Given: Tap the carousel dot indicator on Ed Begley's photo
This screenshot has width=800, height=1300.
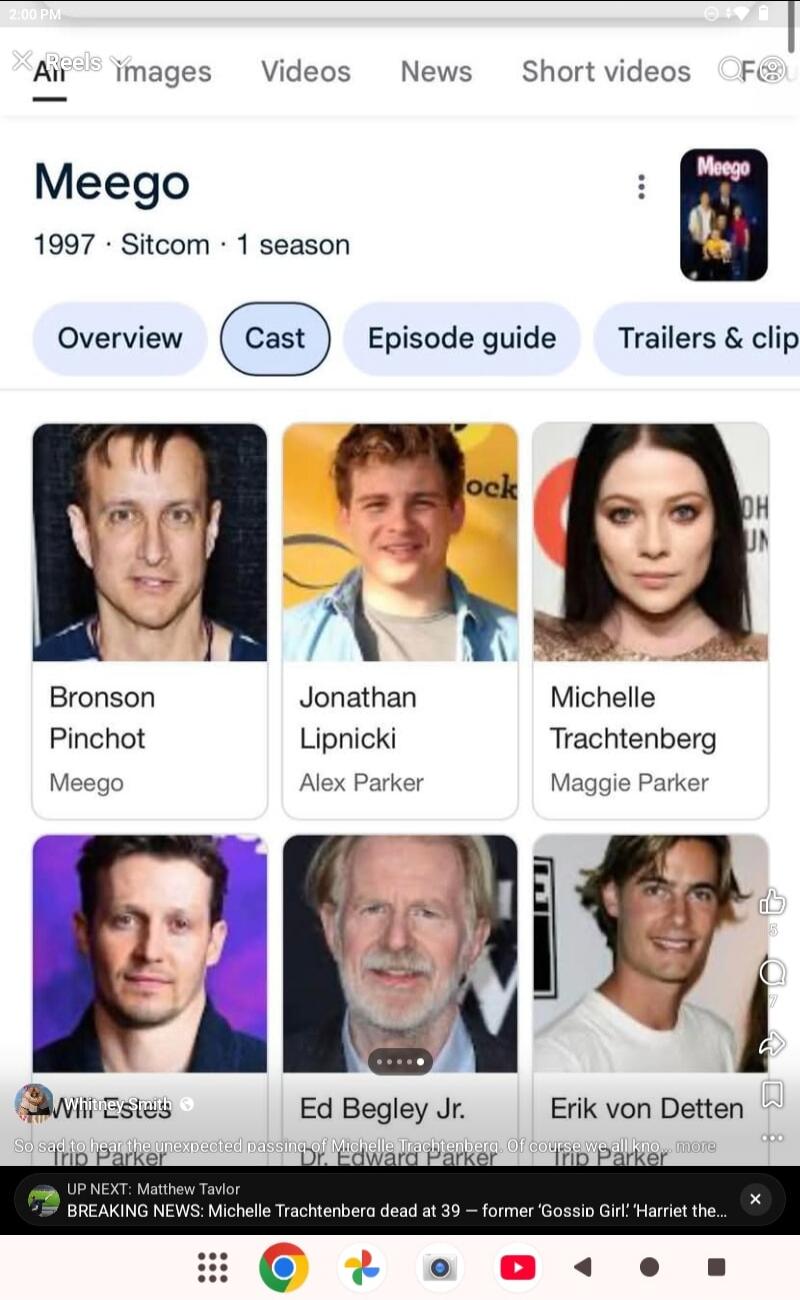Looking at the screenshot, I should [400, 1063].
